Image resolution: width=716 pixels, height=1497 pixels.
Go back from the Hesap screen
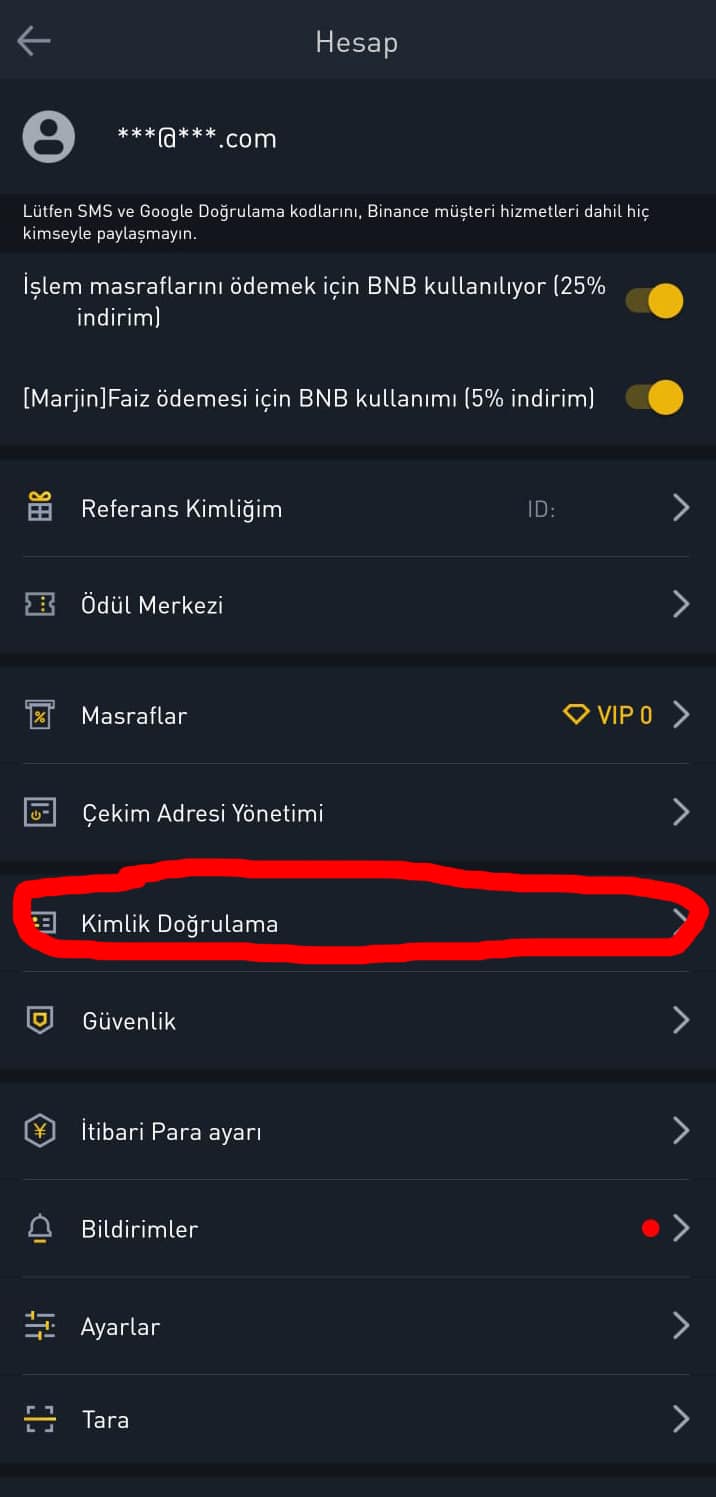[34, 41]
